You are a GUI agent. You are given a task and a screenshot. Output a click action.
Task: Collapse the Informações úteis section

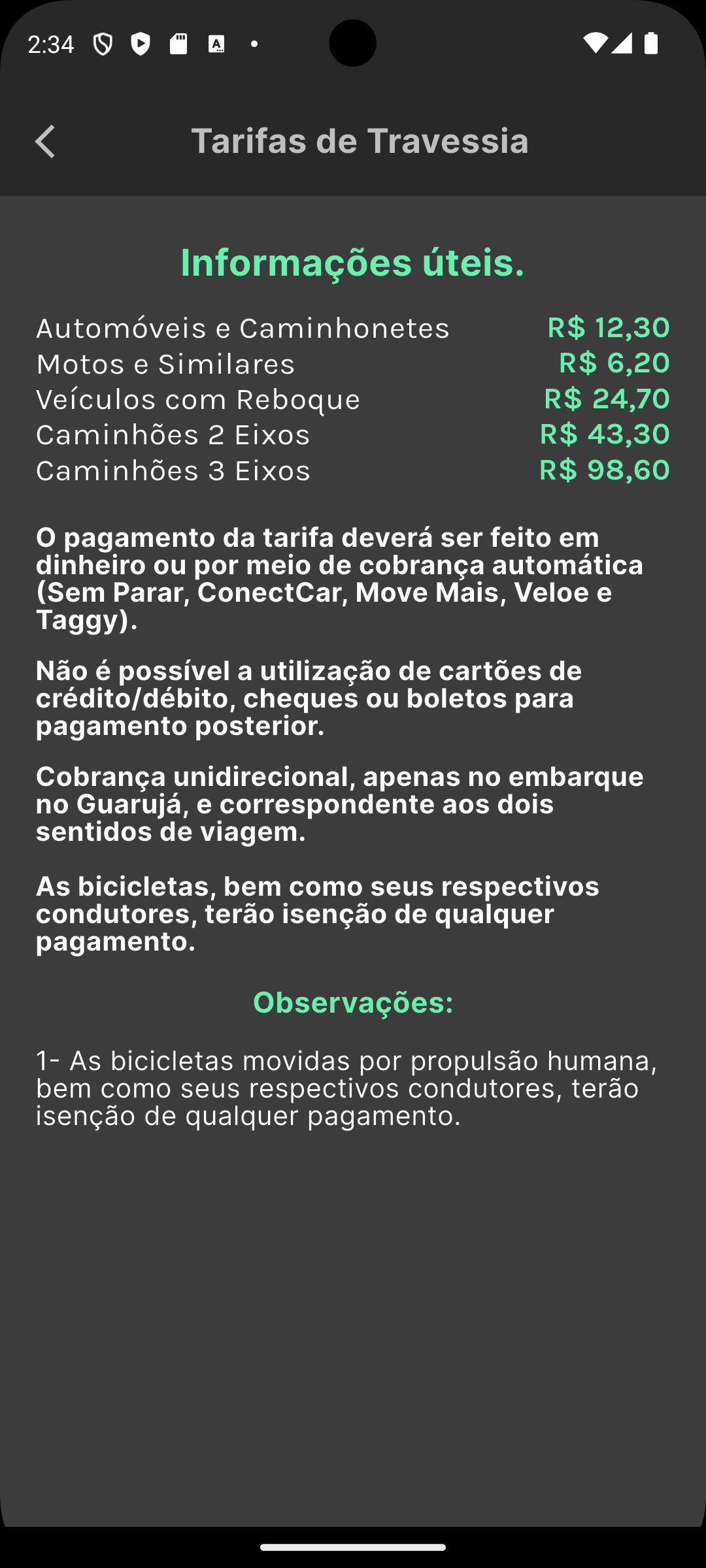(x=352, y=263)
